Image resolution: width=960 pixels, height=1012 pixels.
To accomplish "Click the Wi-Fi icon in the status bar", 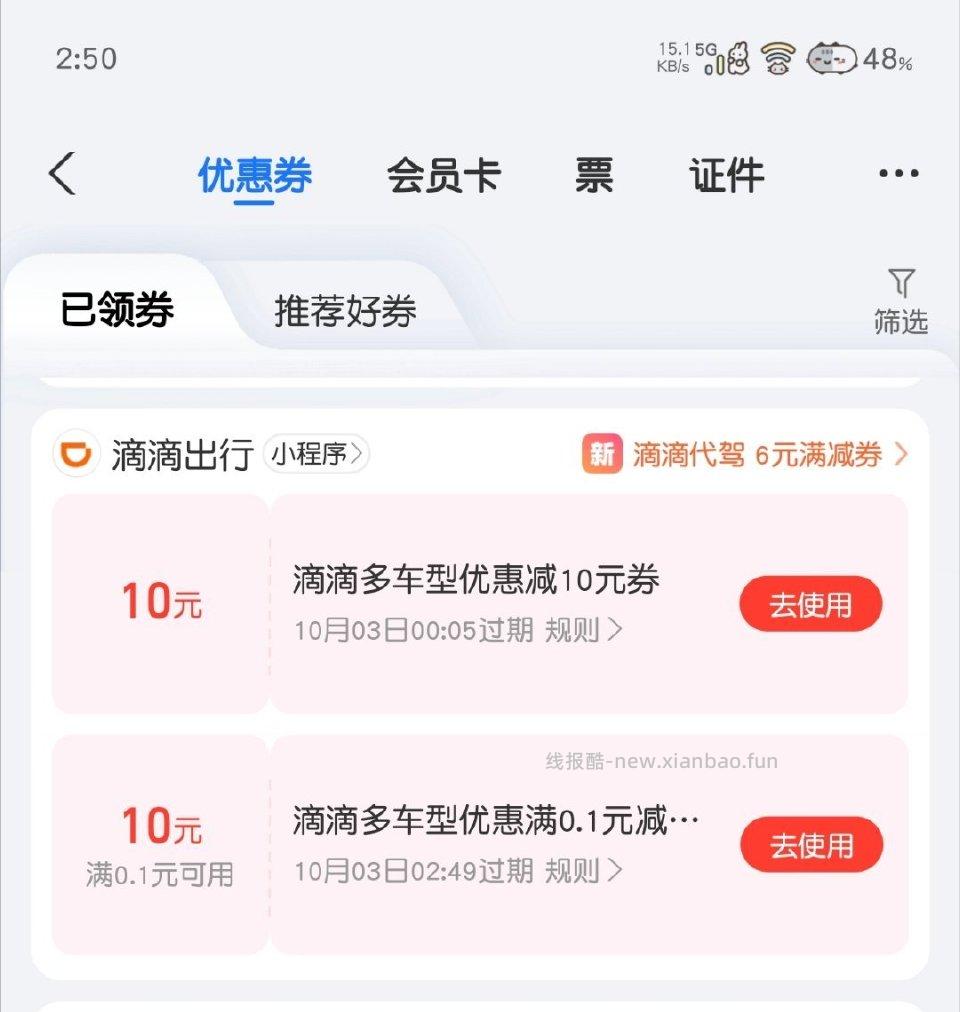I will 779,60.
